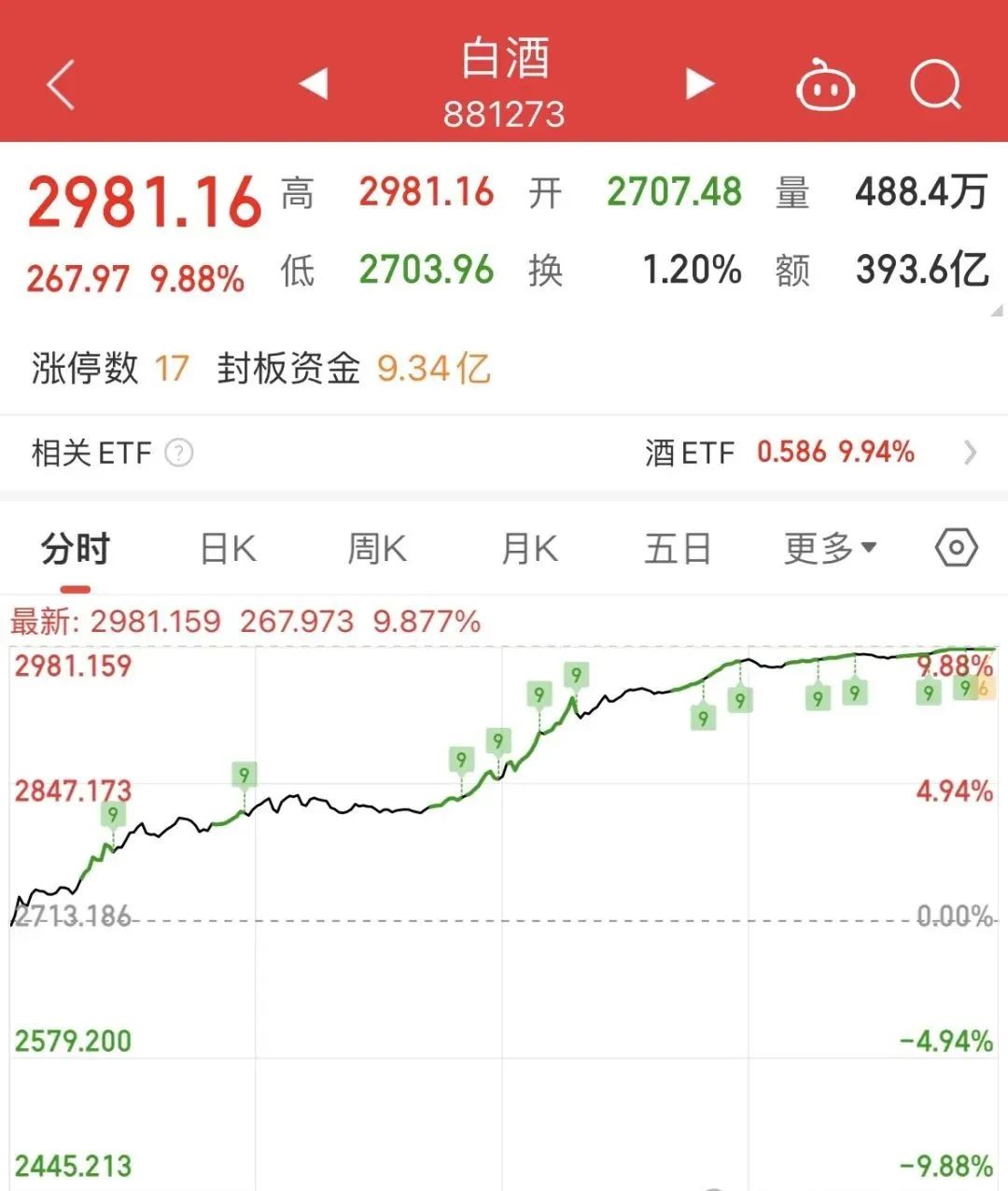This screenshot has width=1008, height=1191.
Task: Open chart settings via the hexagon icon
Action: pos(956,549)
